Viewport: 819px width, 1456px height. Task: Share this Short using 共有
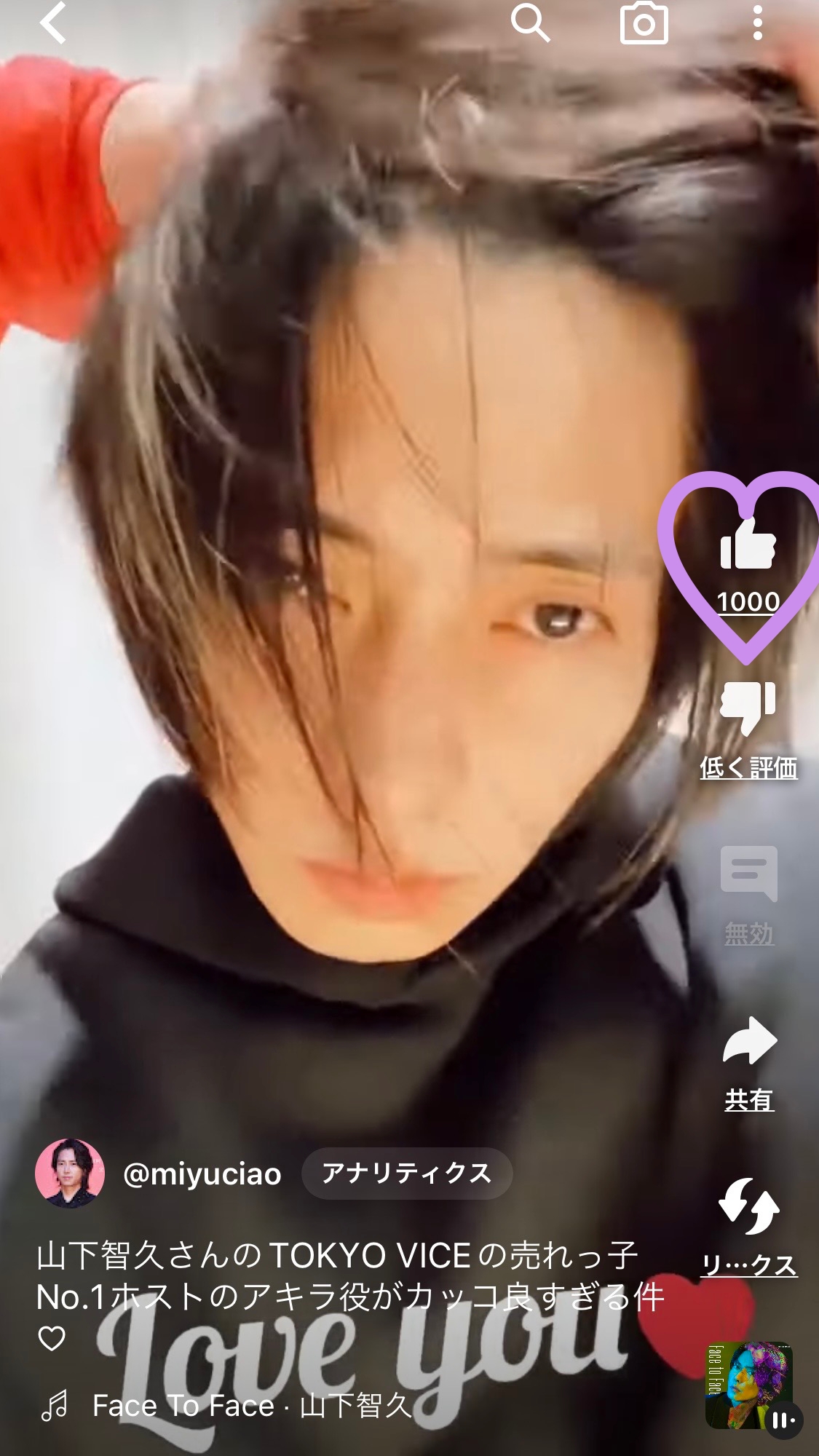[x=749, y=1040]
